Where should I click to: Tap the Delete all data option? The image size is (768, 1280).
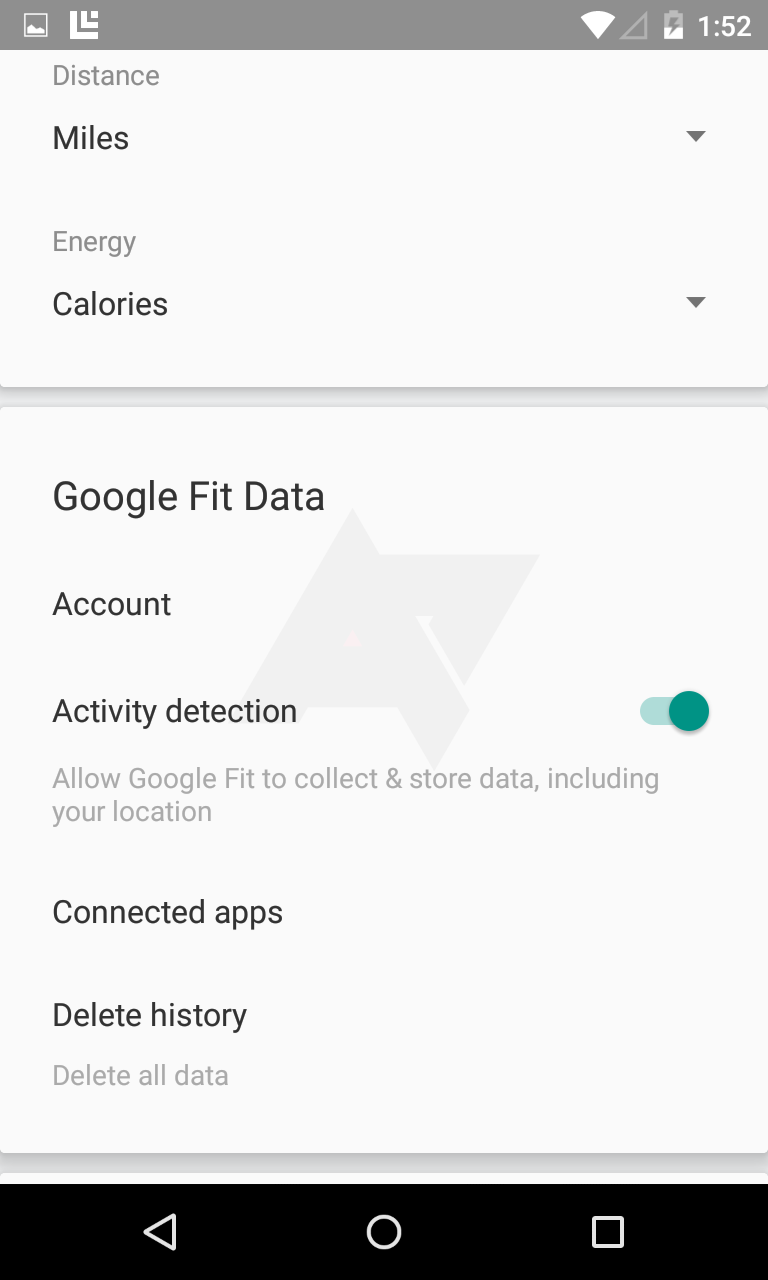tap(140, 1074)
